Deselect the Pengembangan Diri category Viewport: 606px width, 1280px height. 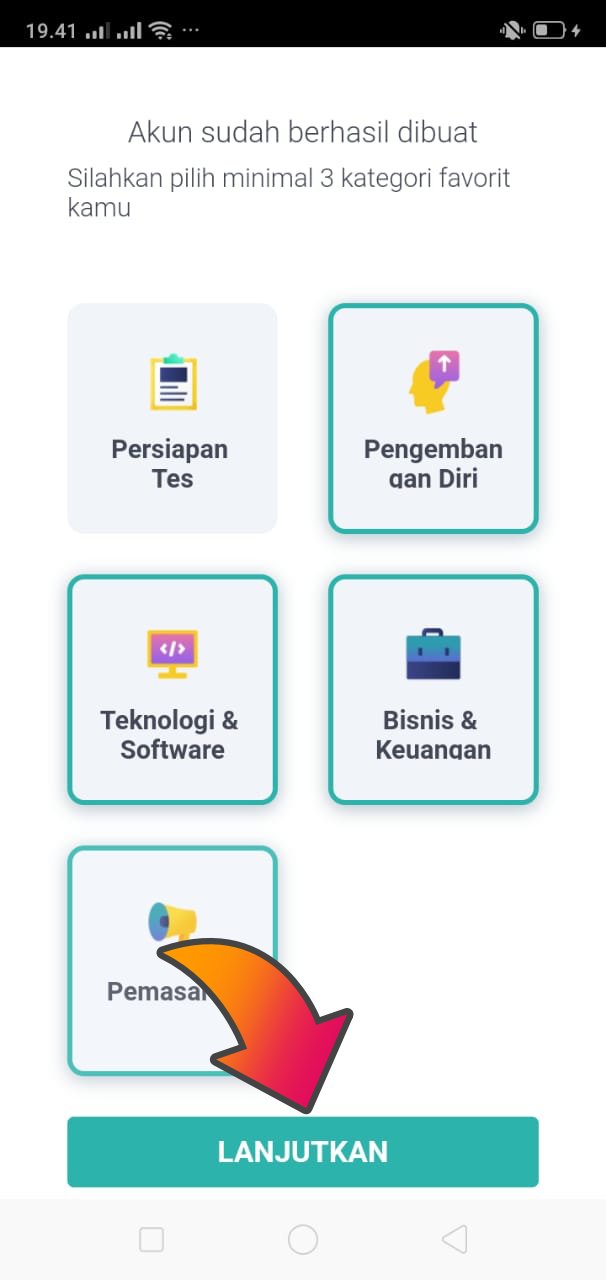click(433, 418)
